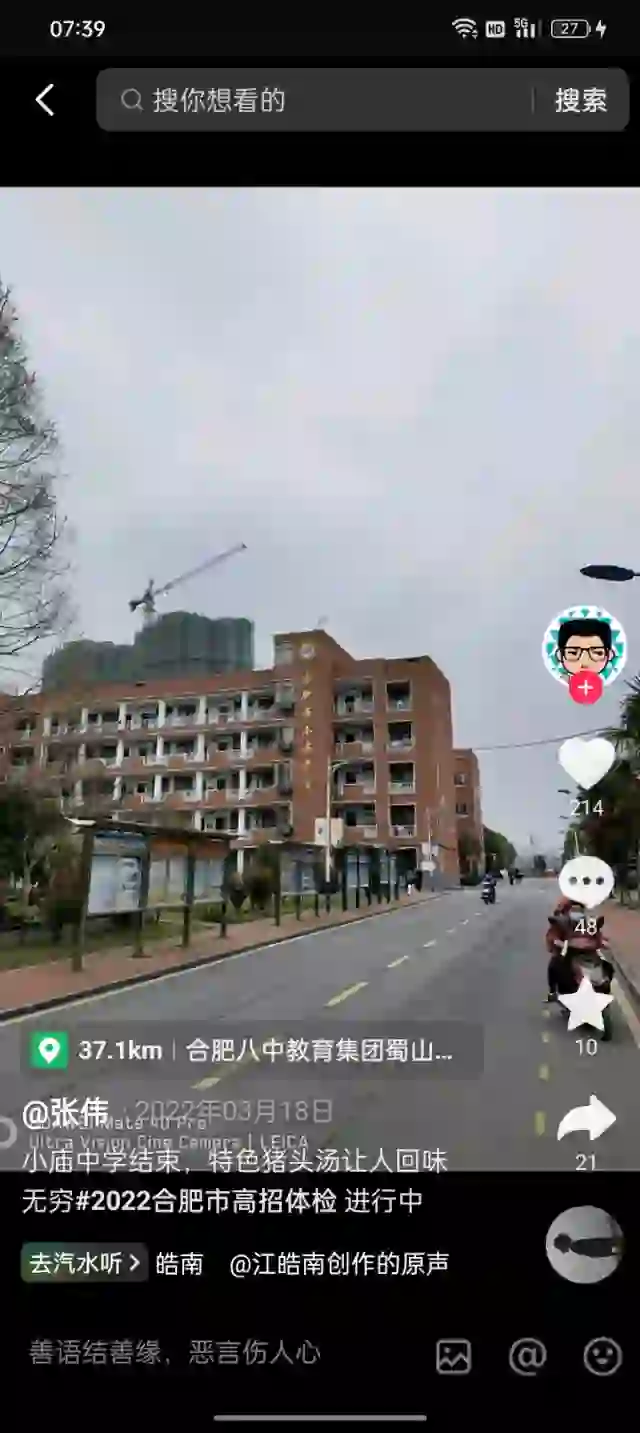
Task: Go back using the top-left arrow
Action: [x=45, y=100]
